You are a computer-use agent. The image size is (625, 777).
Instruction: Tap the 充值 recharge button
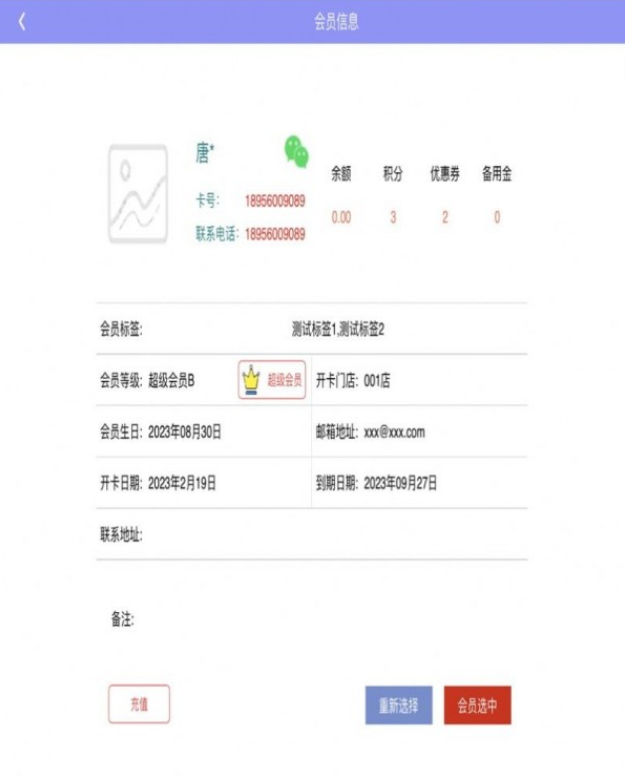139,704
